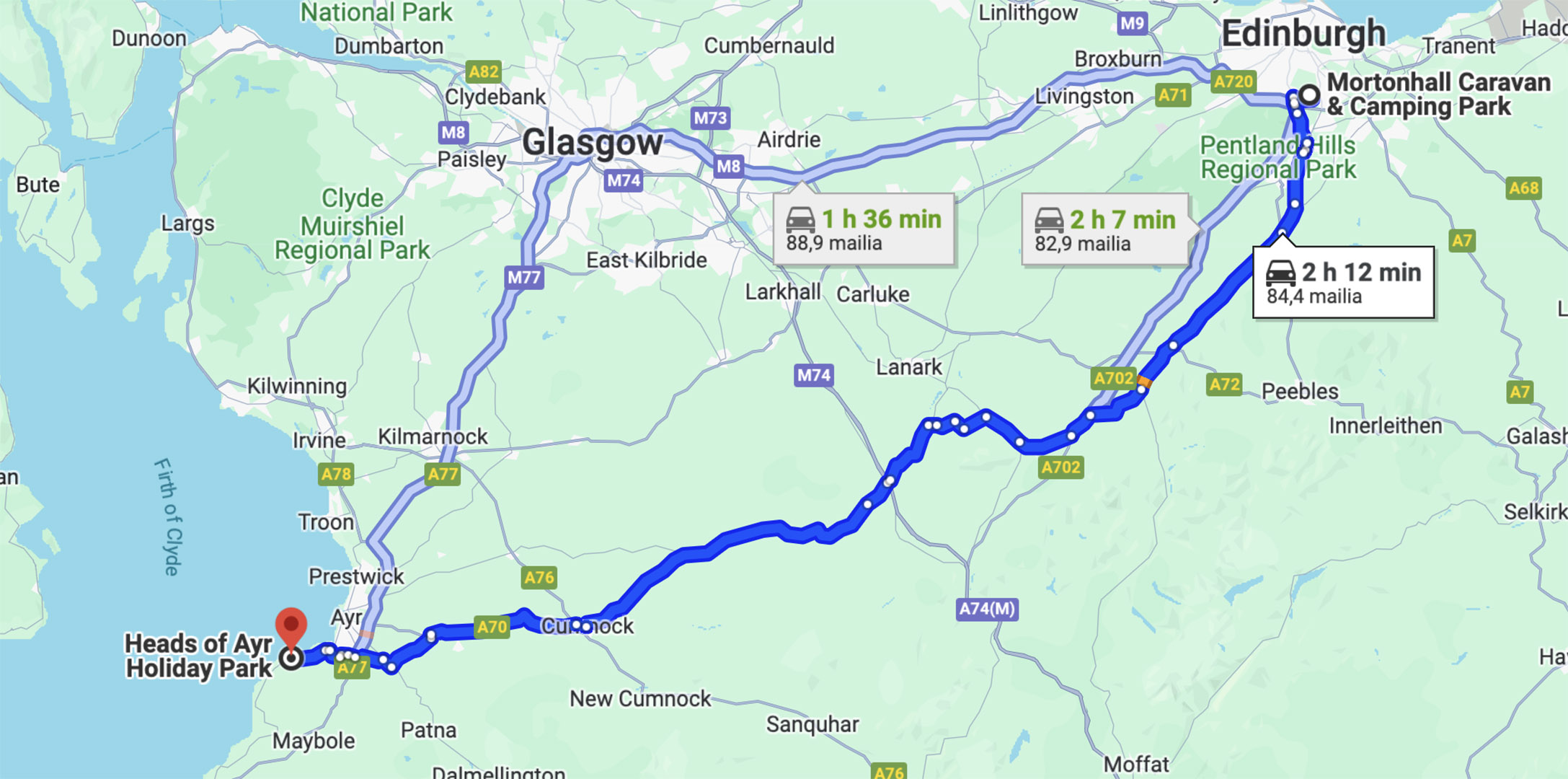Select the 2 h 7 min alternate route

1104,229
